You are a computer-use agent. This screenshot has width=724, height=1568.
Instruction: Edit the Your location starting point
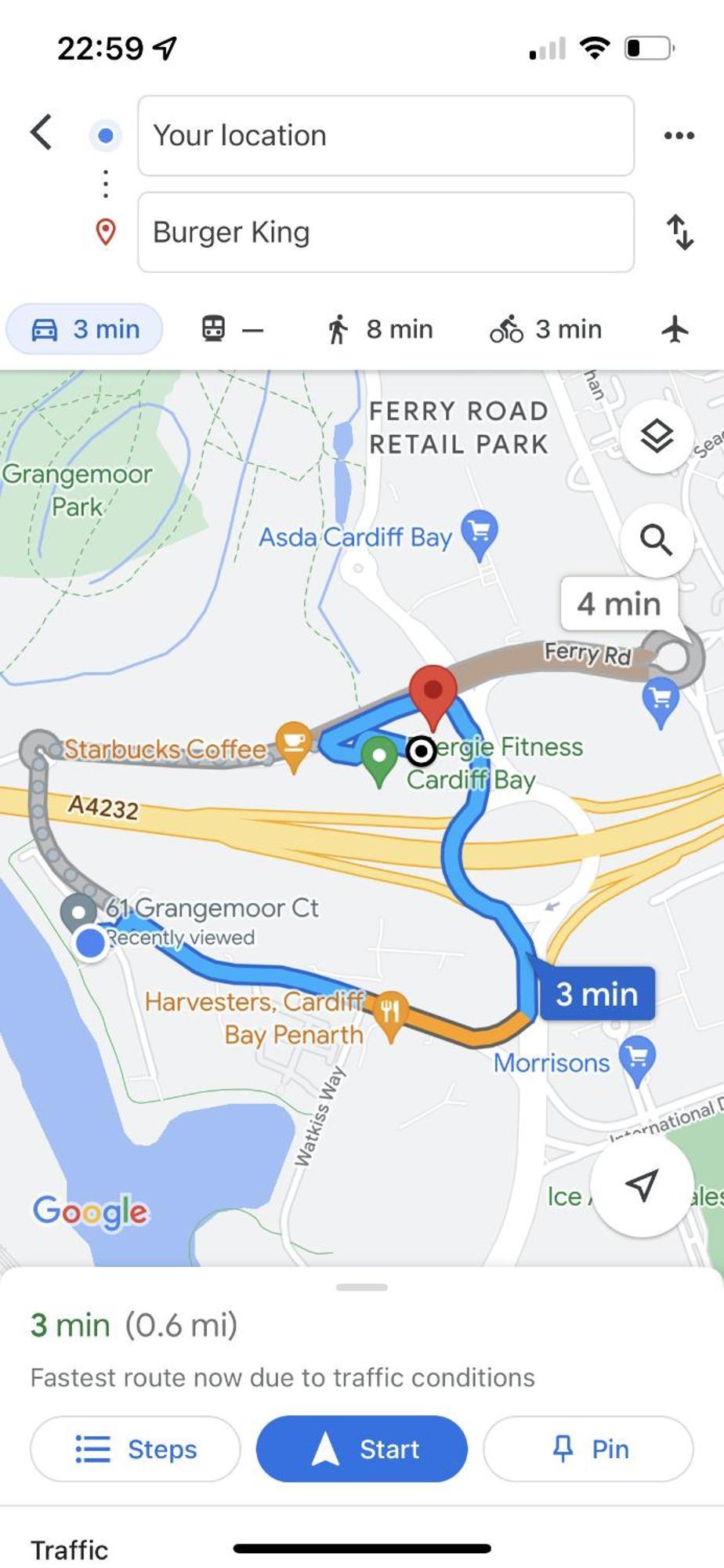coord(386,136)
